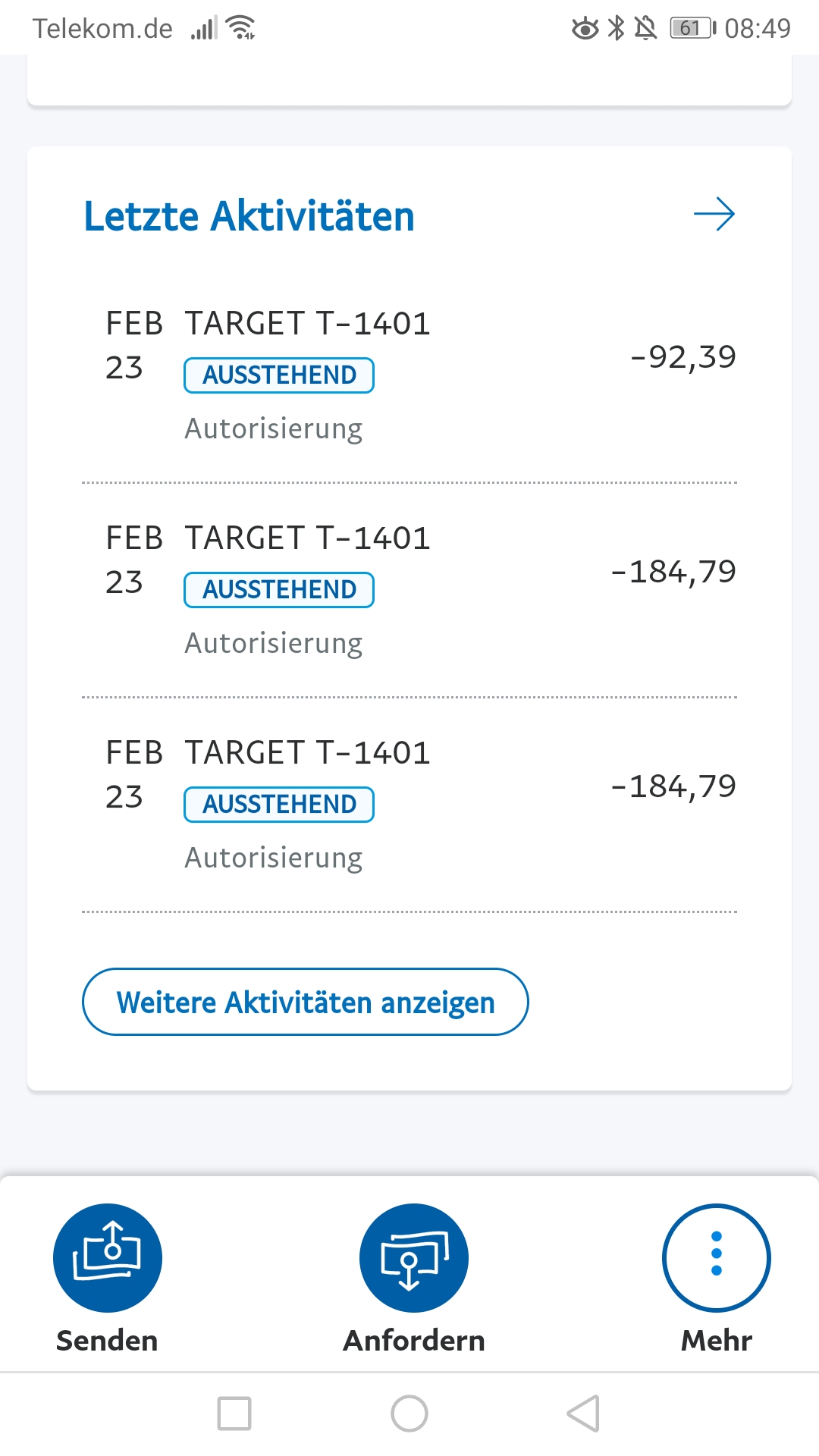Go back with the system back button
This screenshot has width=819, height=1456.
click(584, 1414)
